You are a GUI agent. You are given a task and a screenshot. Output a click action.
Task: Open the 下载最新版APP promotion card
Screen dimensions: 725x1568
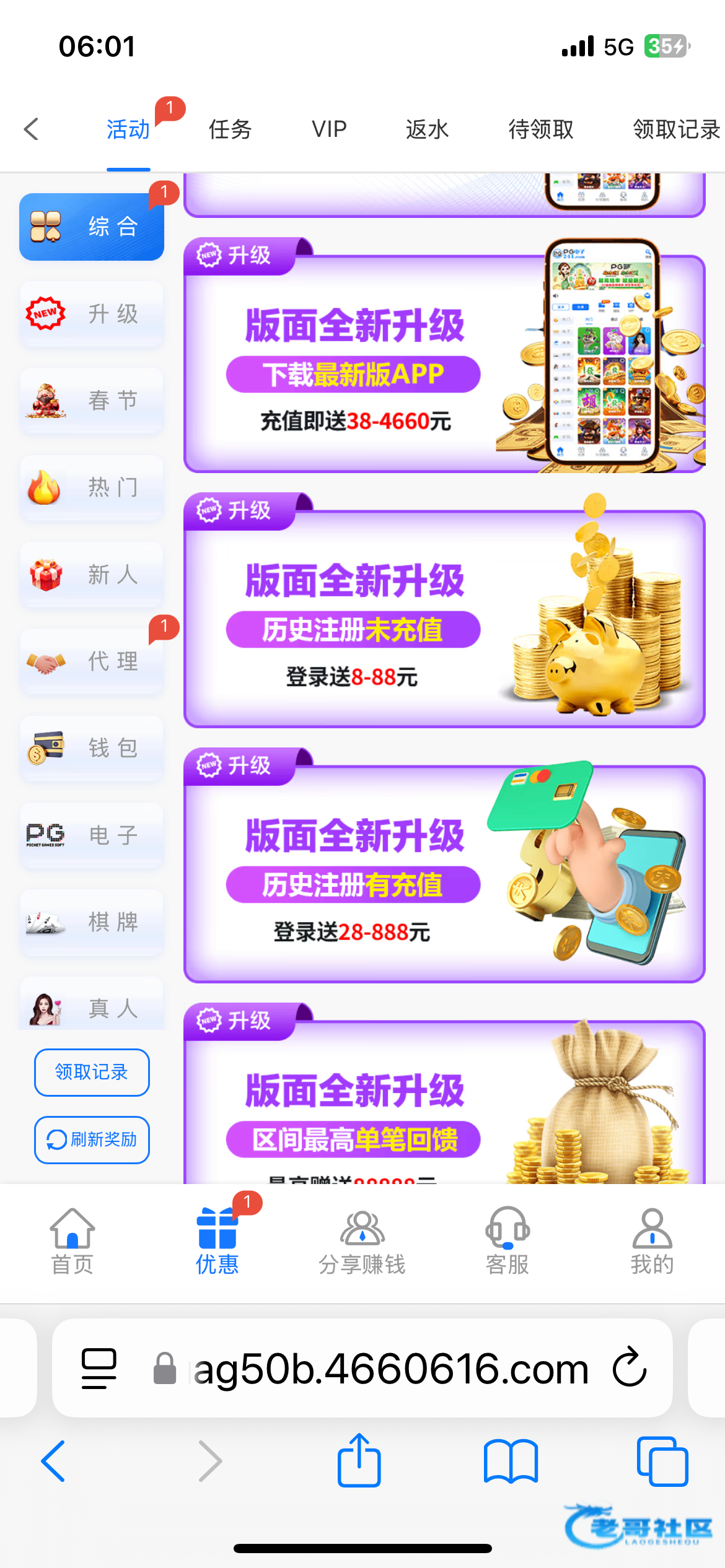click(444, 365)
